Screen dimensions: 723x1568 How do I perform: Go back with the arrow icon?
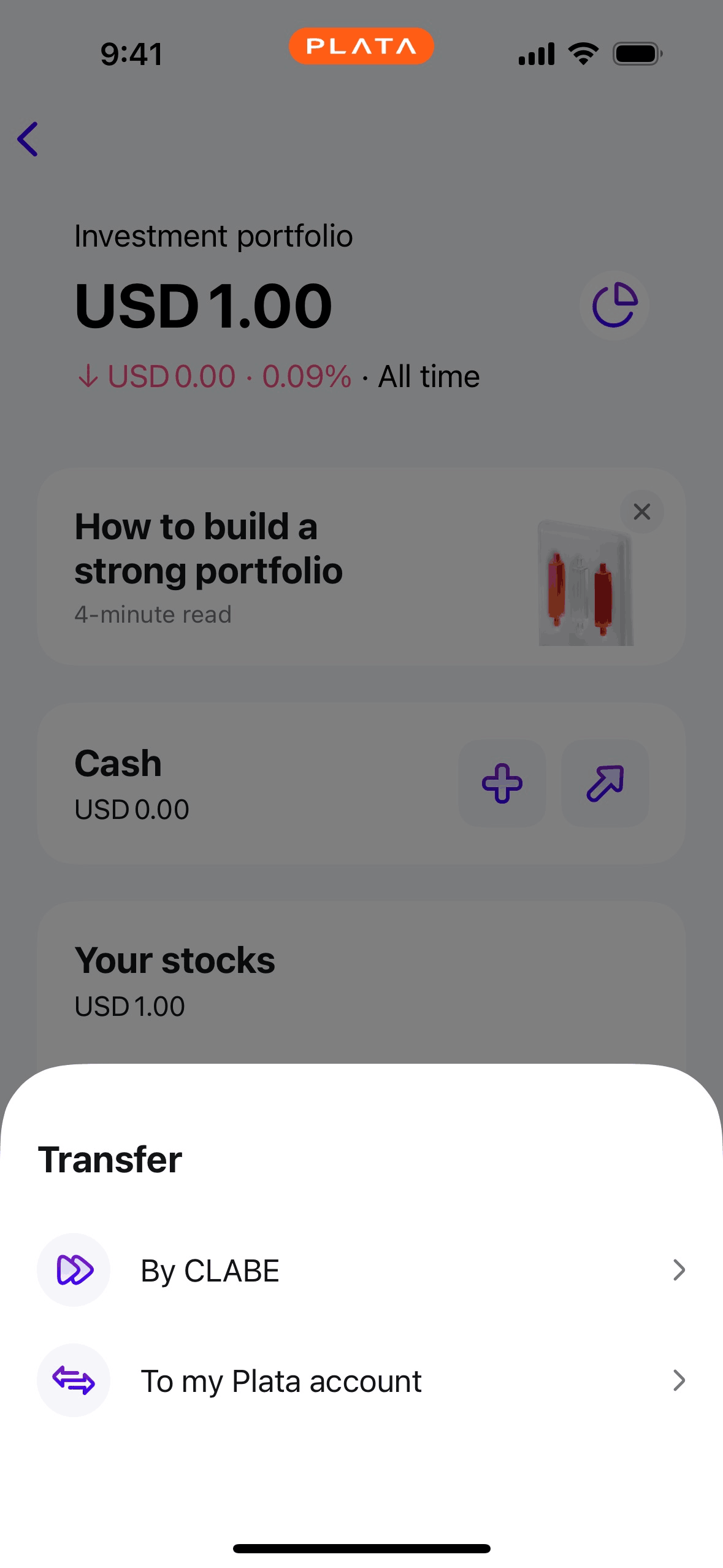click(28, 139)
